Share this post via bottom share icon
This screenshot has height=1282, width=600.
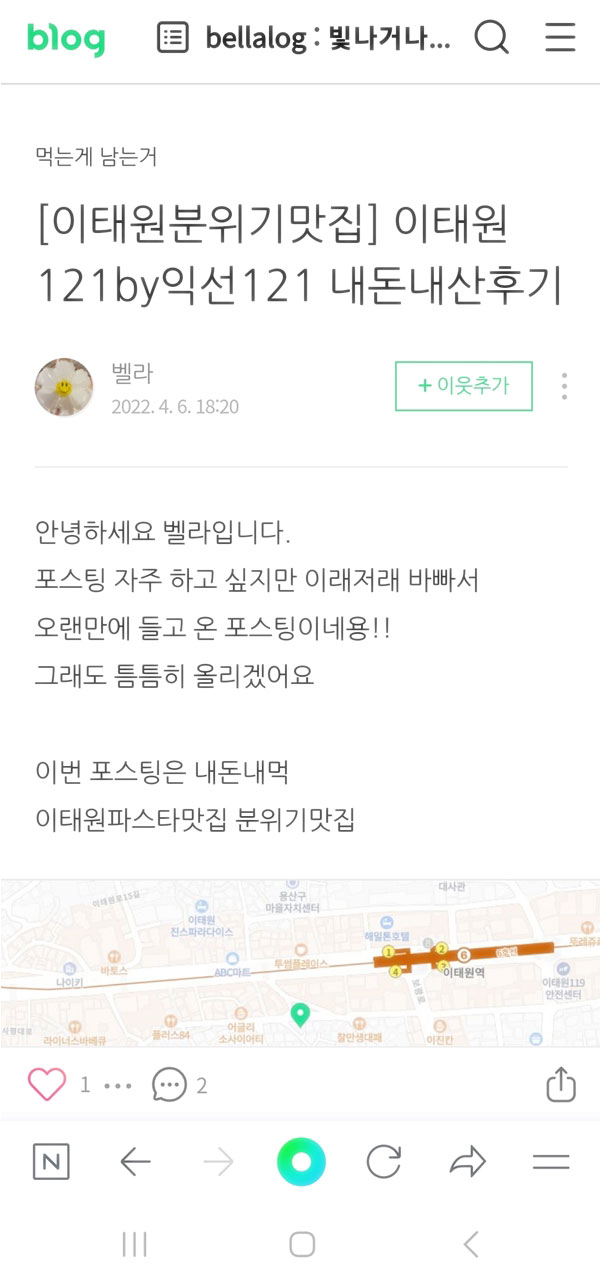point(561,1084)
